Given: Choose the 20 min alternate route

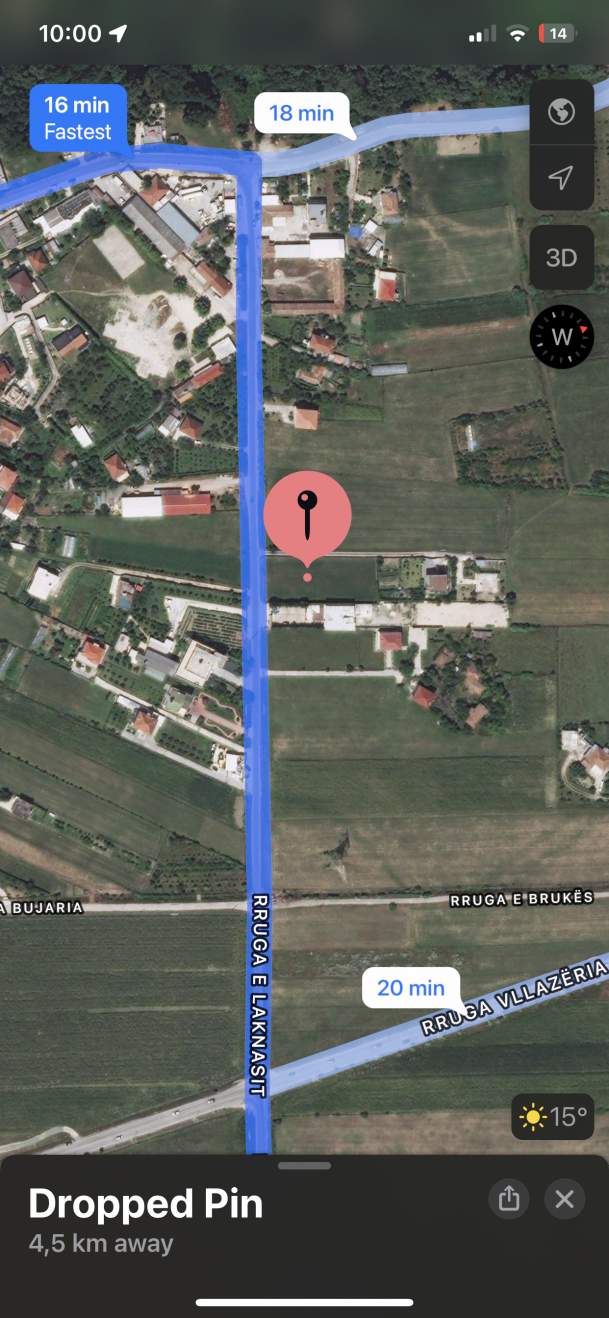Looking at the screenshot, I should coord(411,987).
